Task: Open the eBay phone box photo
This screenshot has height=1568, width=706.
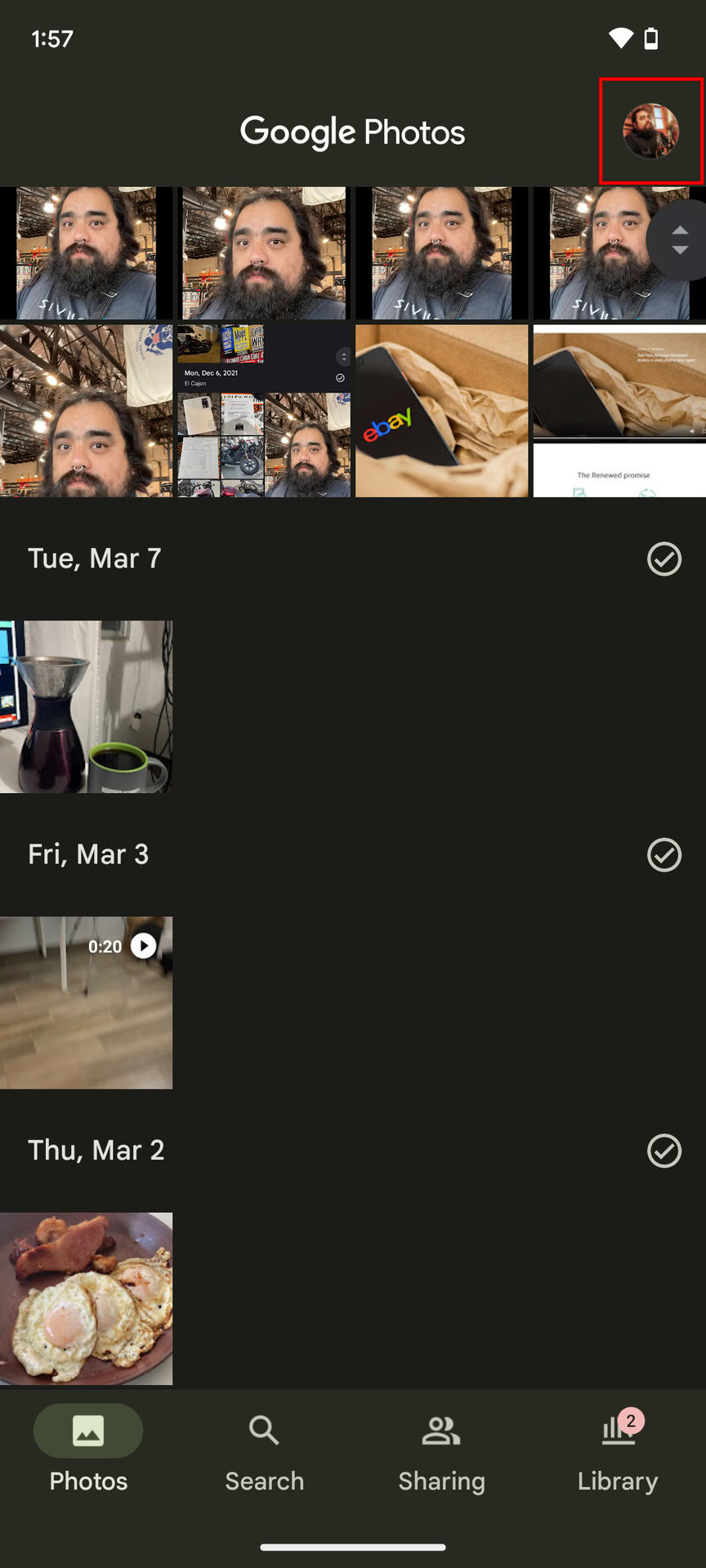Action: pyautogui.click(x=441, y=411)
